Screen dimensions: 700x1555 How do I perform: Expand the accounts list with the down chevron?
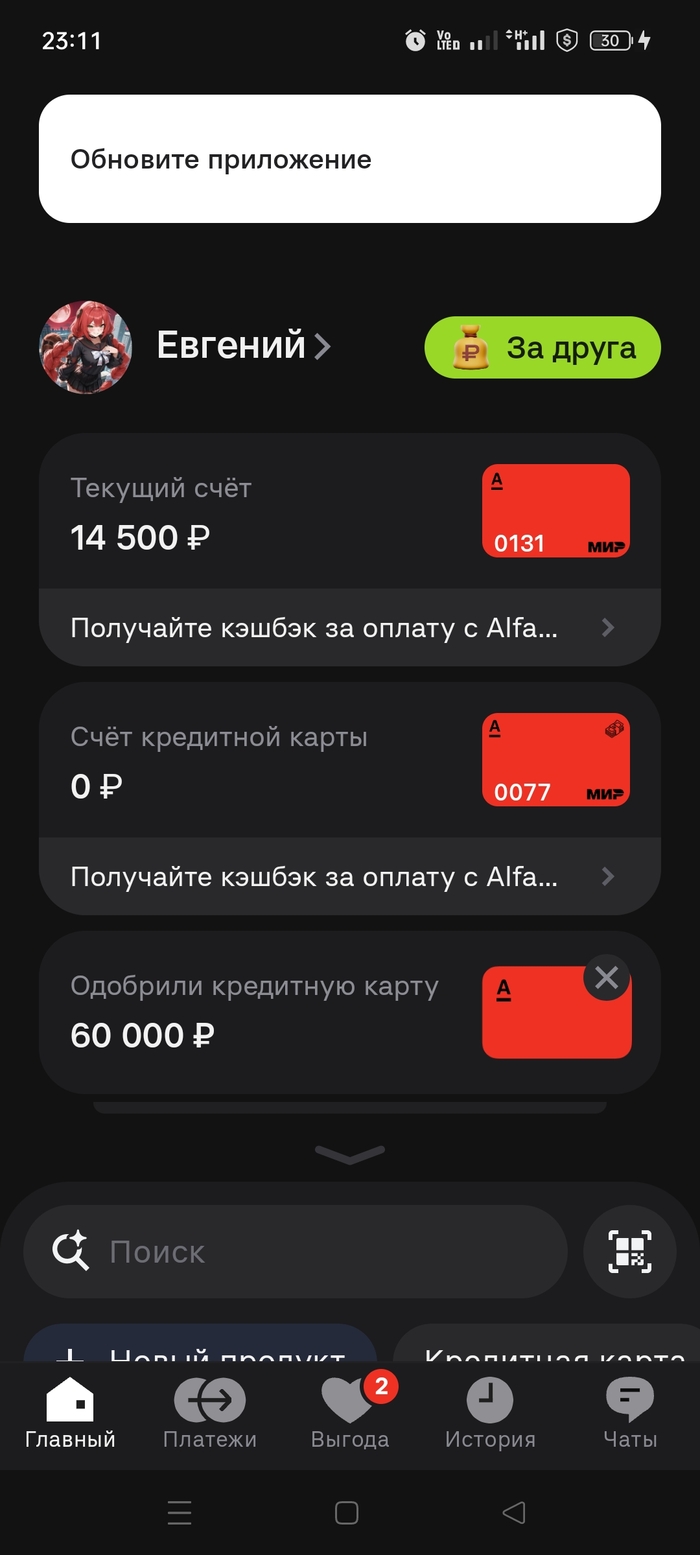(350, 1154)
